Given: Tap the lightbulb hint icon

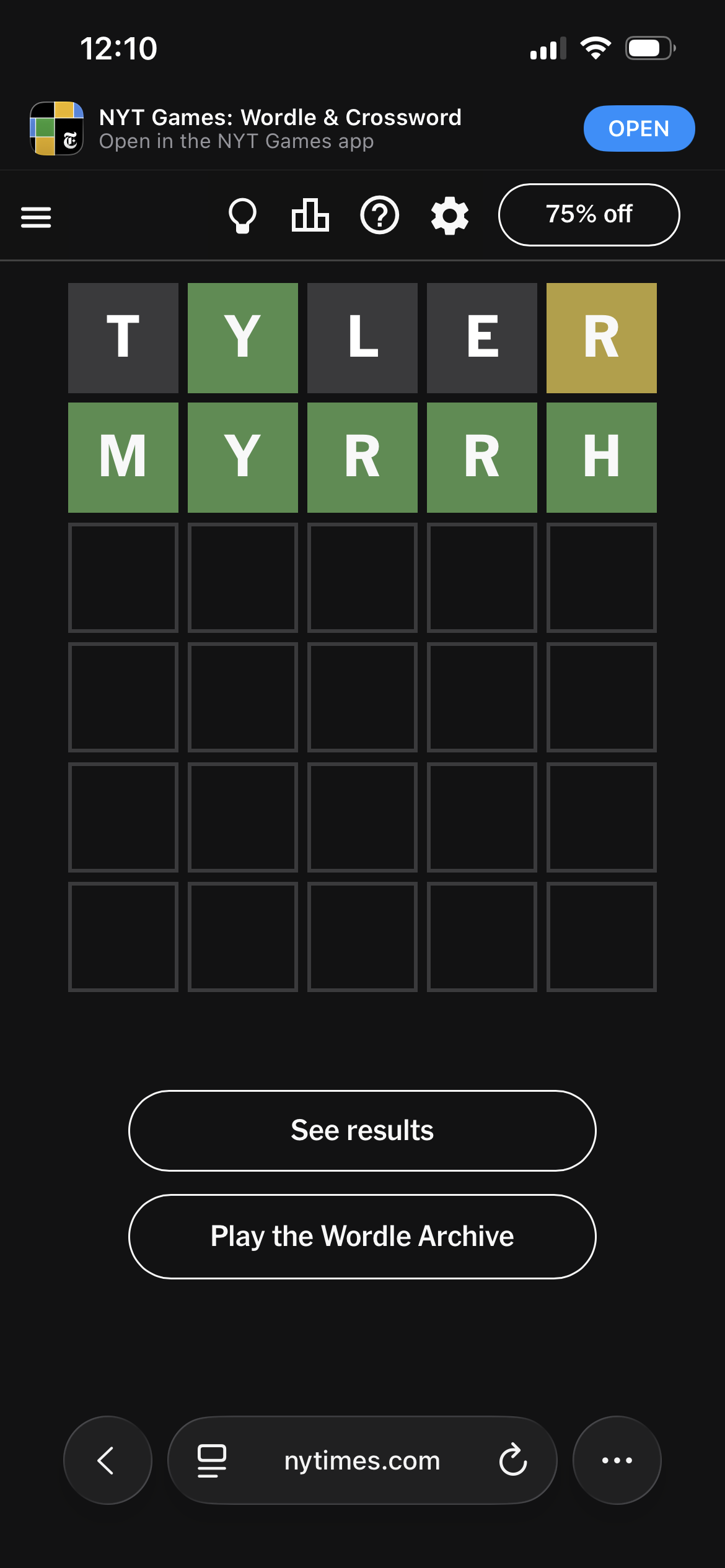Looking at the screenshot, I should pos(242,216).
